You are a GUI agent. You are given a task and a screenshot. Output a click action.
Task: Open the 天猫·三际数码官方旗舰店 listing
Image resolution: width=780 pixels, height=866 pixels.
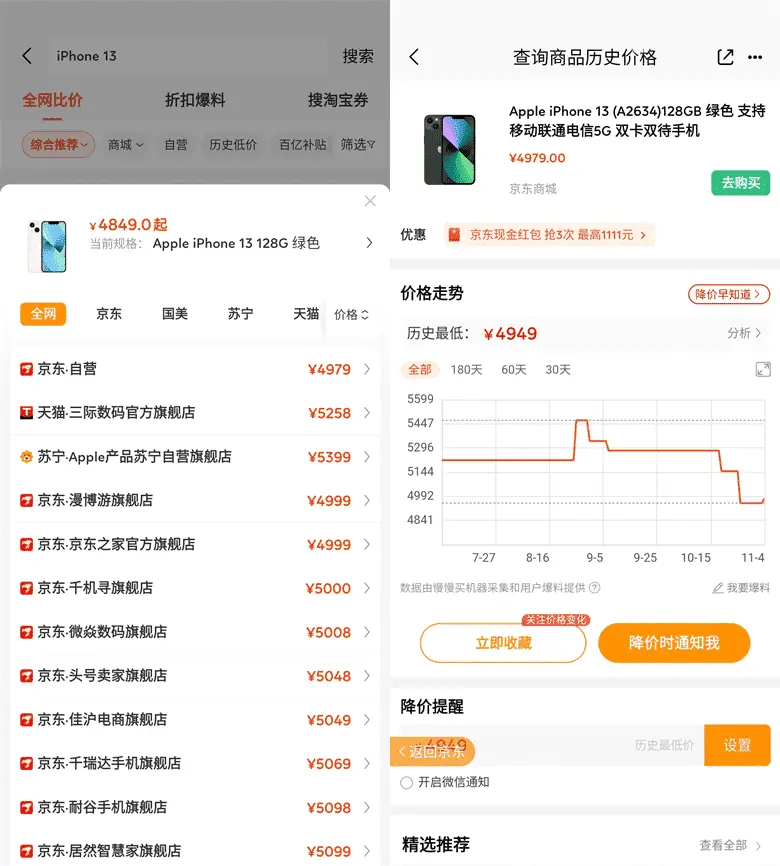tap(195, 413)
